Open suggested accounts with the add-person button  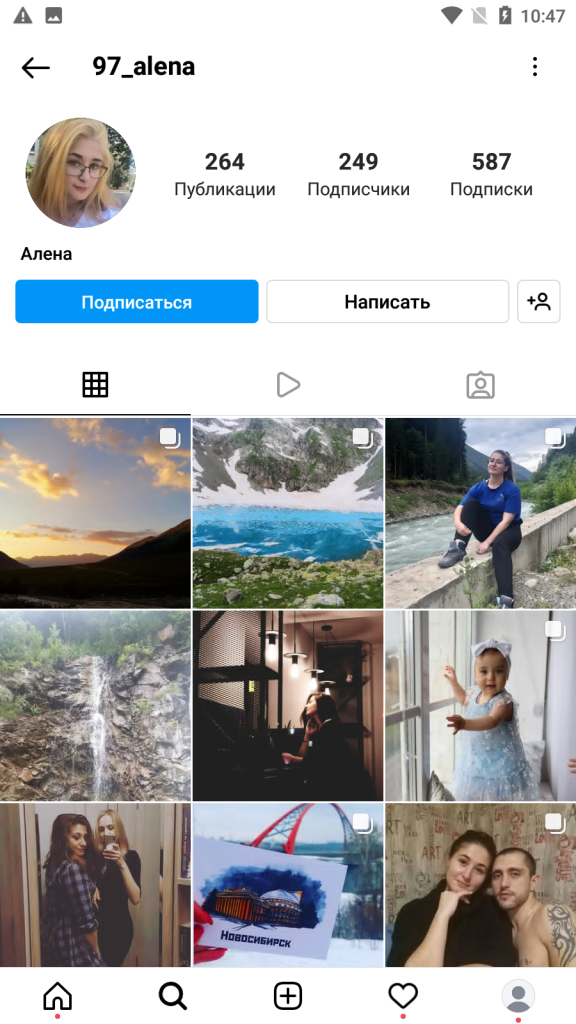(x=539, y=302)
